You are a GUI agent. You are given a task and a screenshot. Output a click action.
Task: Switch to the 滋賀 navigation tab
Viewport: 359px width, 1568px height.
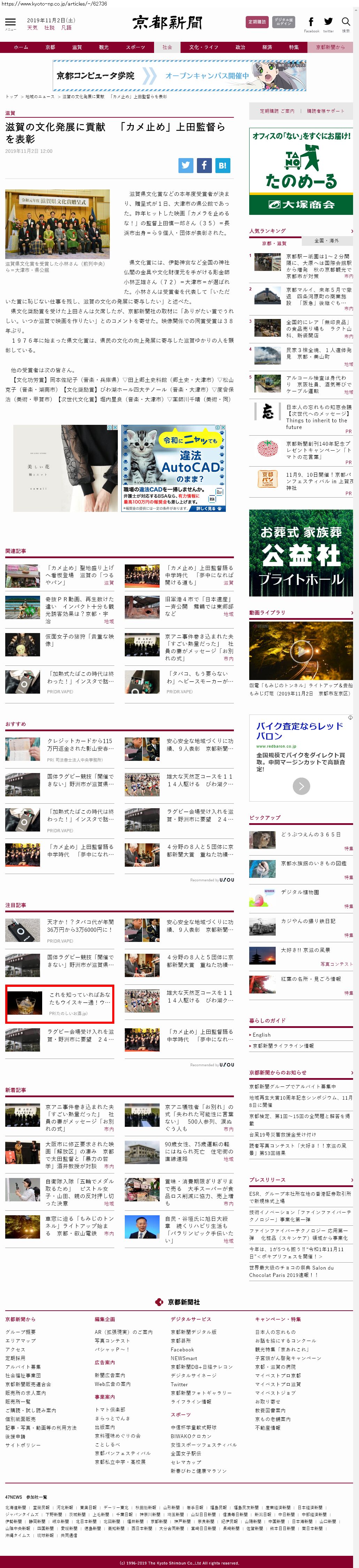coord(77,47)
